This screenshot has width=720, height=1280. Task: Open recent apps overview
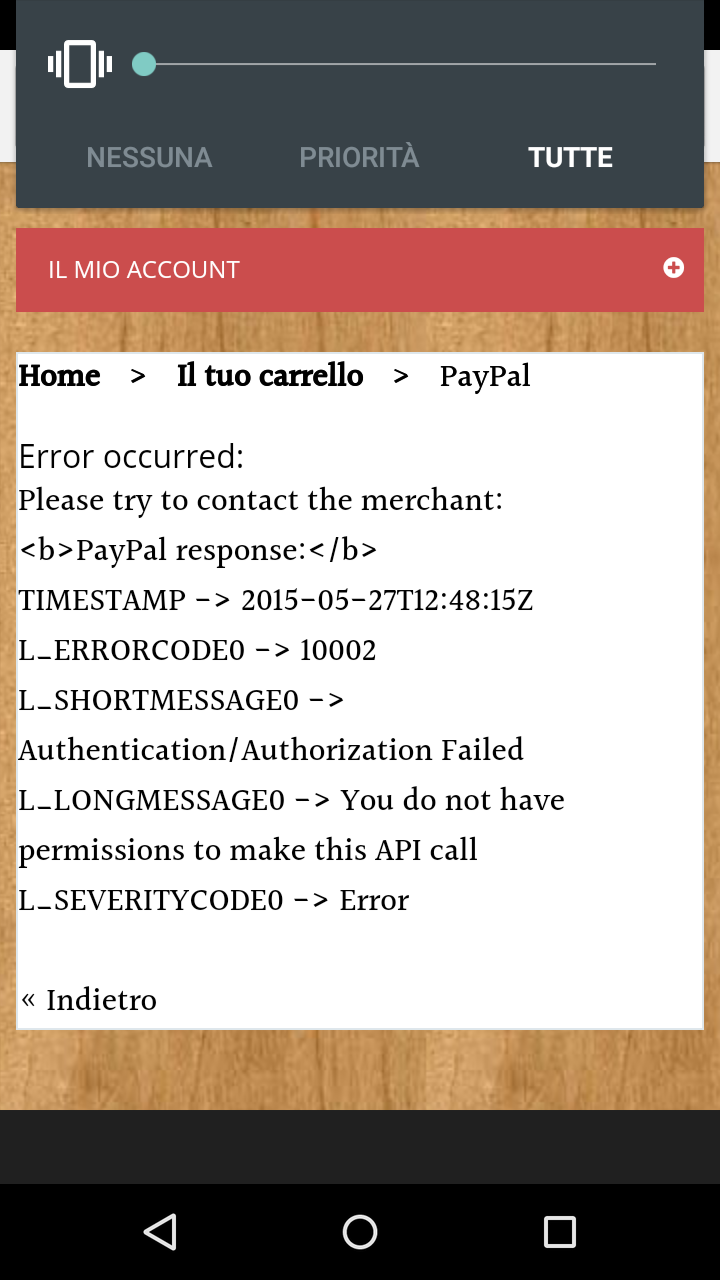coord(559,1232)
